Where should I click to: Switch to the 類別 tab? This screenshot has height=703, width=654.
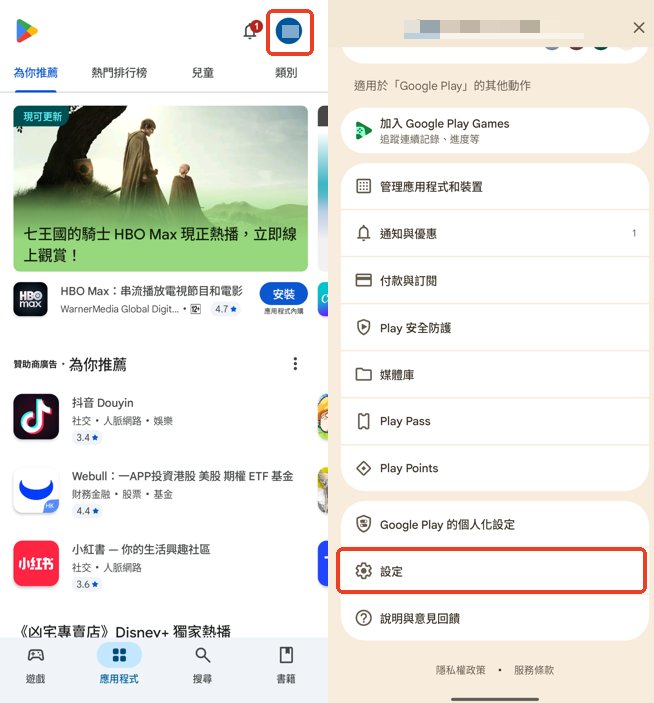286,73
